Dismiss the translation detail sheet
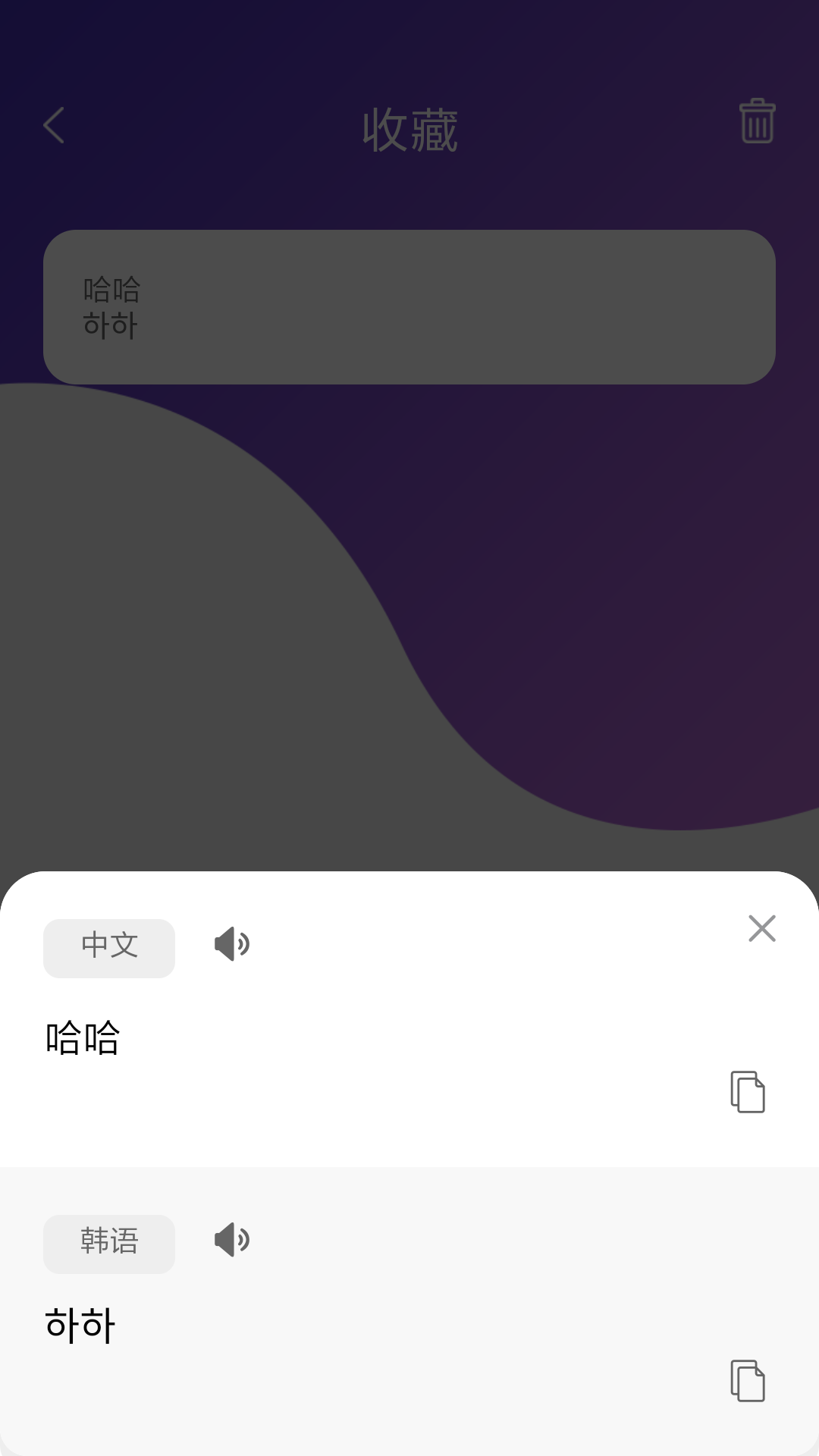The image size is (819, 1456). tap(761, 928)
